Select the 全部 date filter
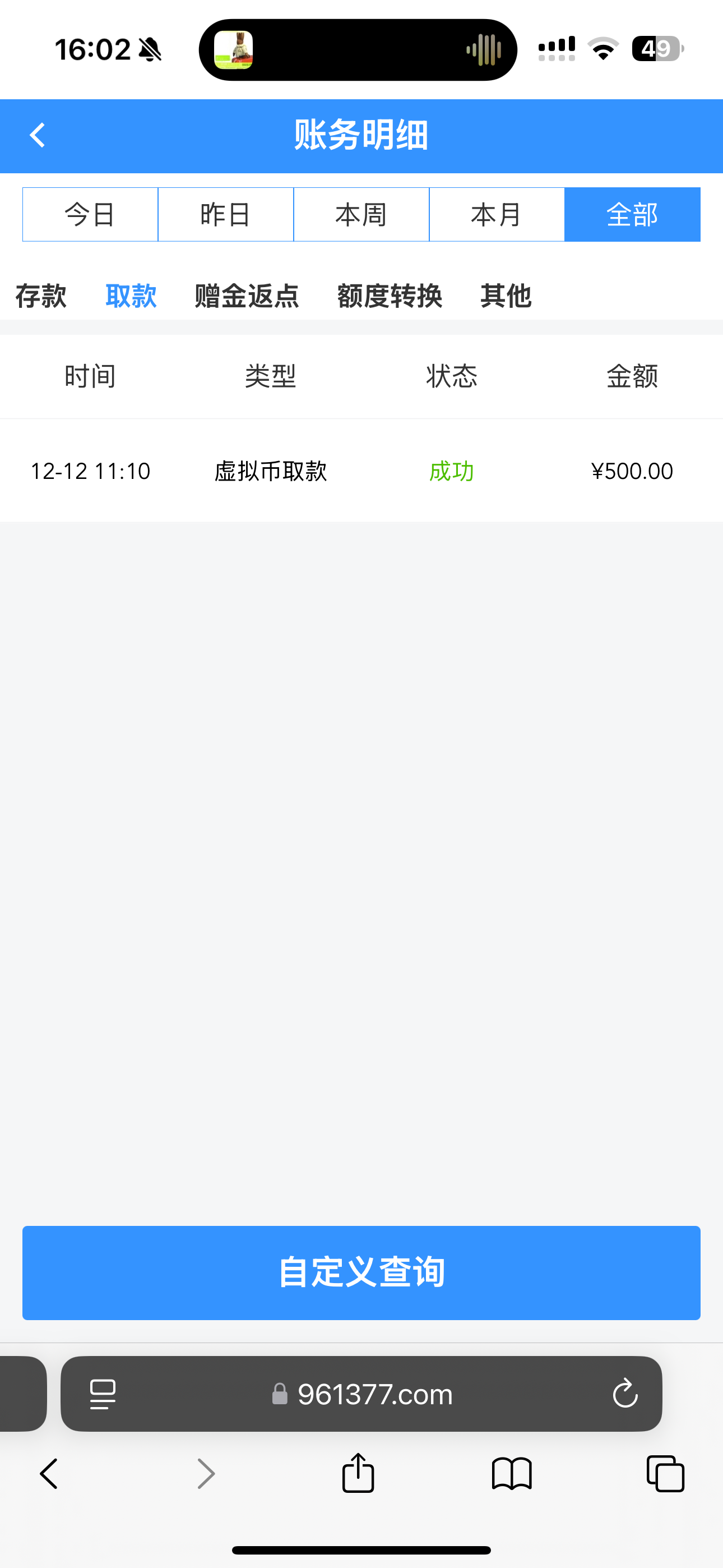 click(632, 214)
